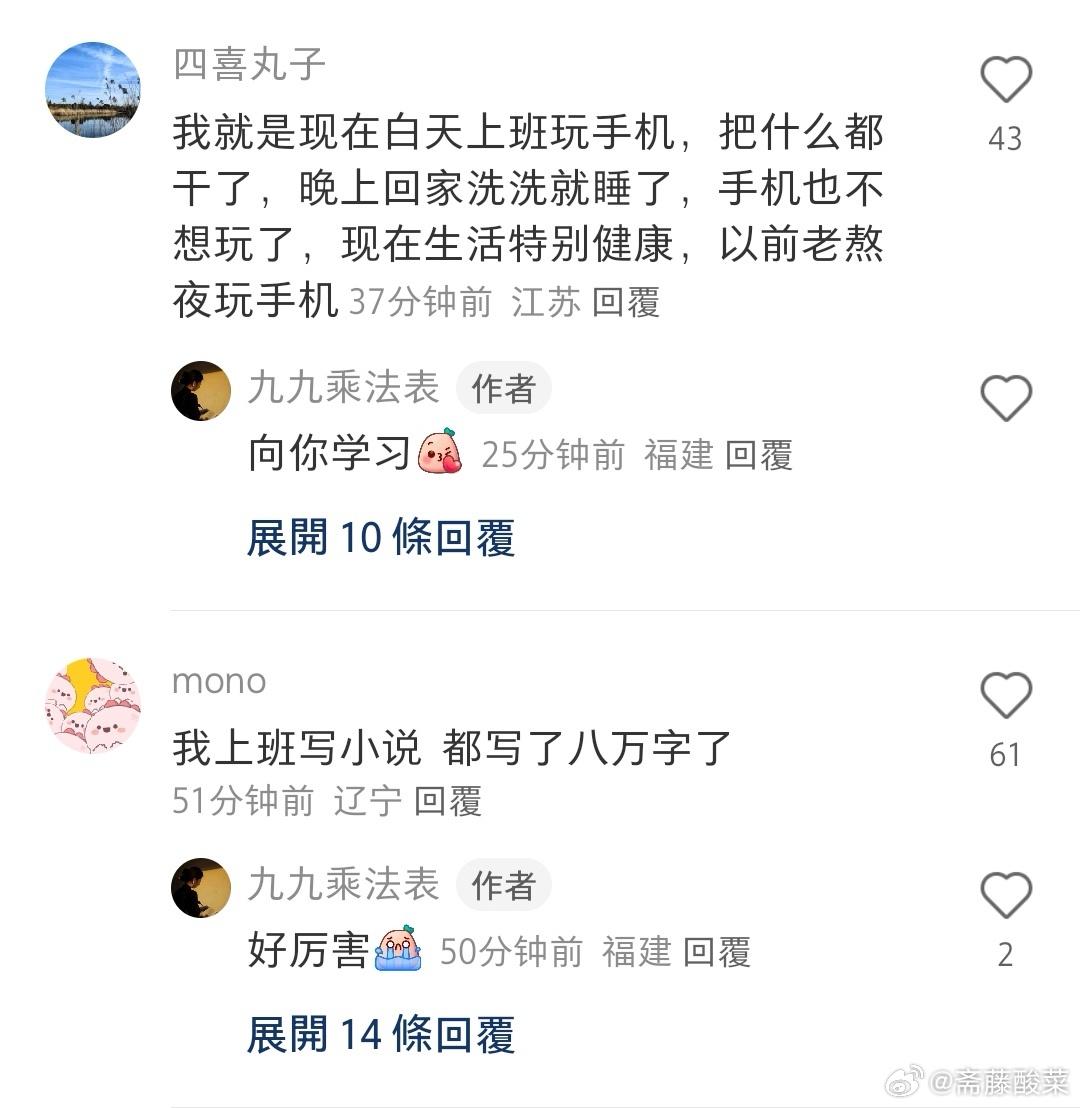Reply to mono's comment
This screenshot has width=1080, height=1108.
pyautogui.click(x=448, y=801)
